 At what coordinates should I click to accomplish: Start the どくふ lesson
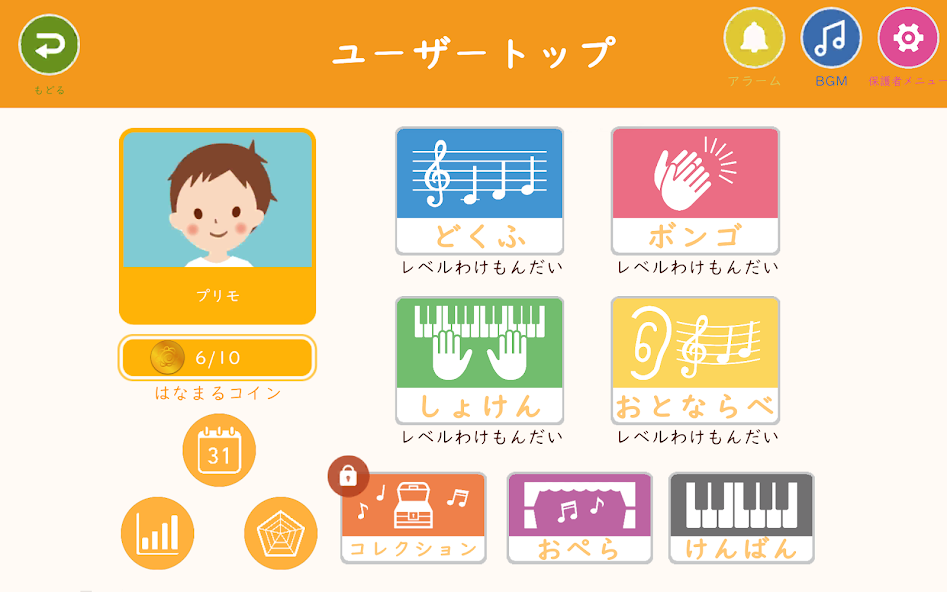click(x=479, y=191)
